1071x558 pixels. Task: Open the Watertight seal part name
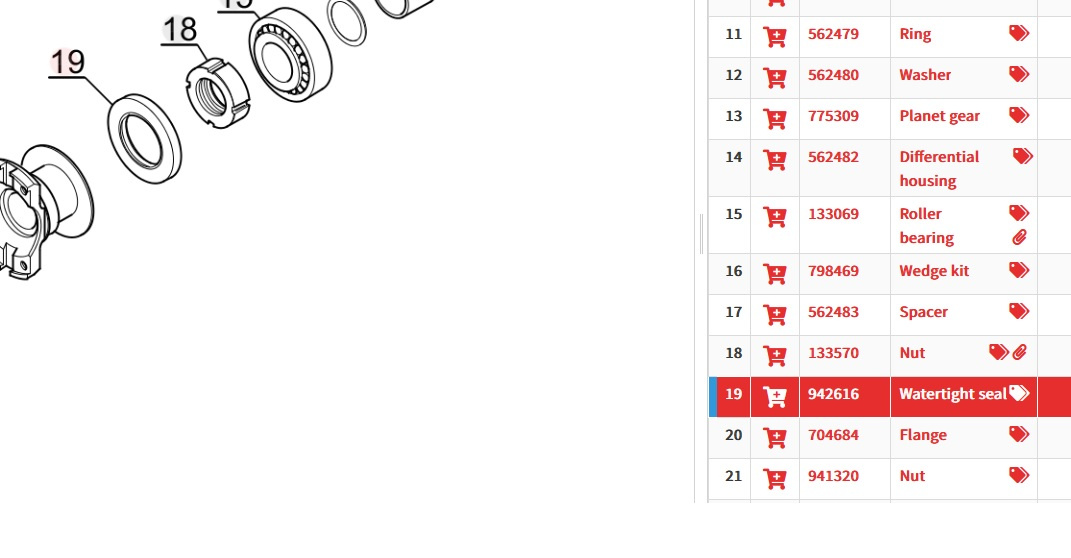click(952, 394)
